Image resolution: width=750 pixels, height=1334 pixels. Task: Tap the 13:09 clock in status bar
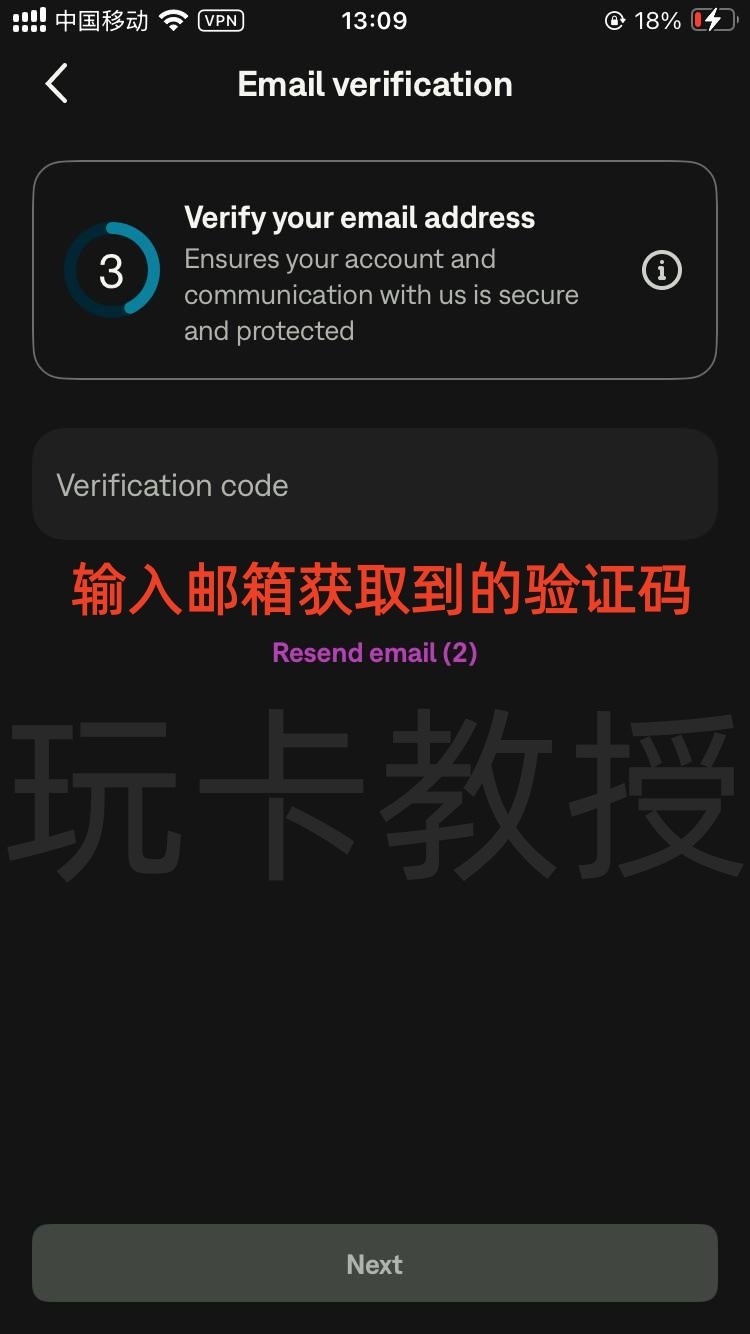[x=374, y=20]
